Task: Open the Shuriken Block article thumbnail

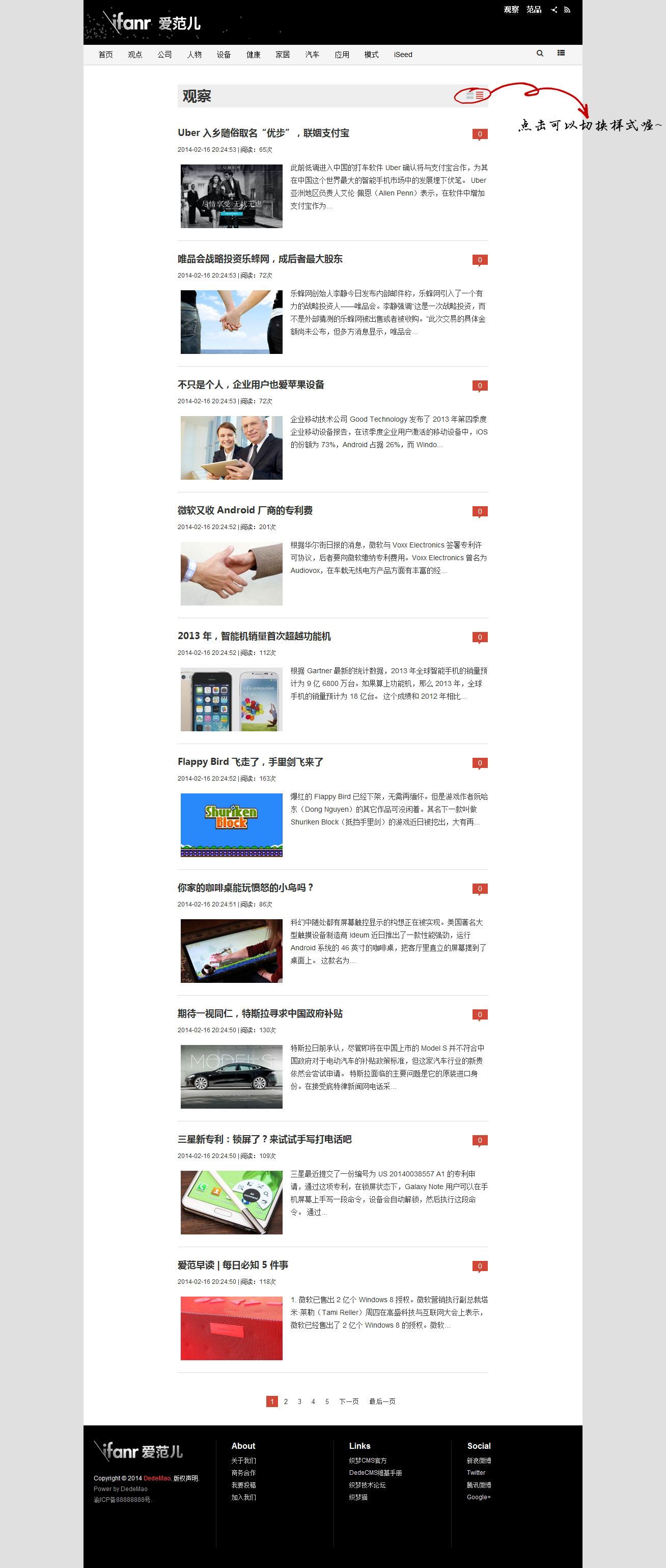Action: pyautogui.click(x=231, y=825)
